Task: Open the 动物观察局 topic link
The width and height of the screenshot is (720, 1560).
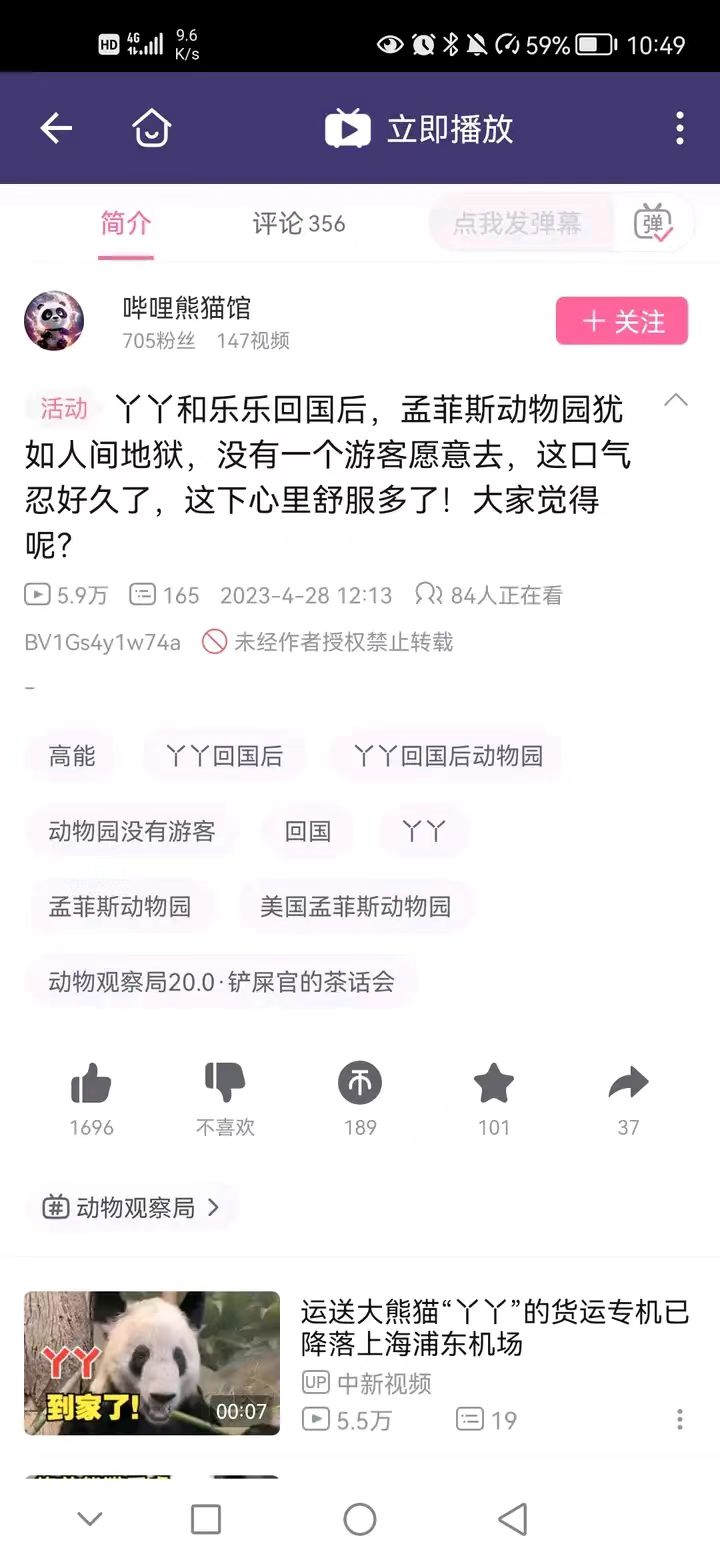Action: coord(131,1207)
